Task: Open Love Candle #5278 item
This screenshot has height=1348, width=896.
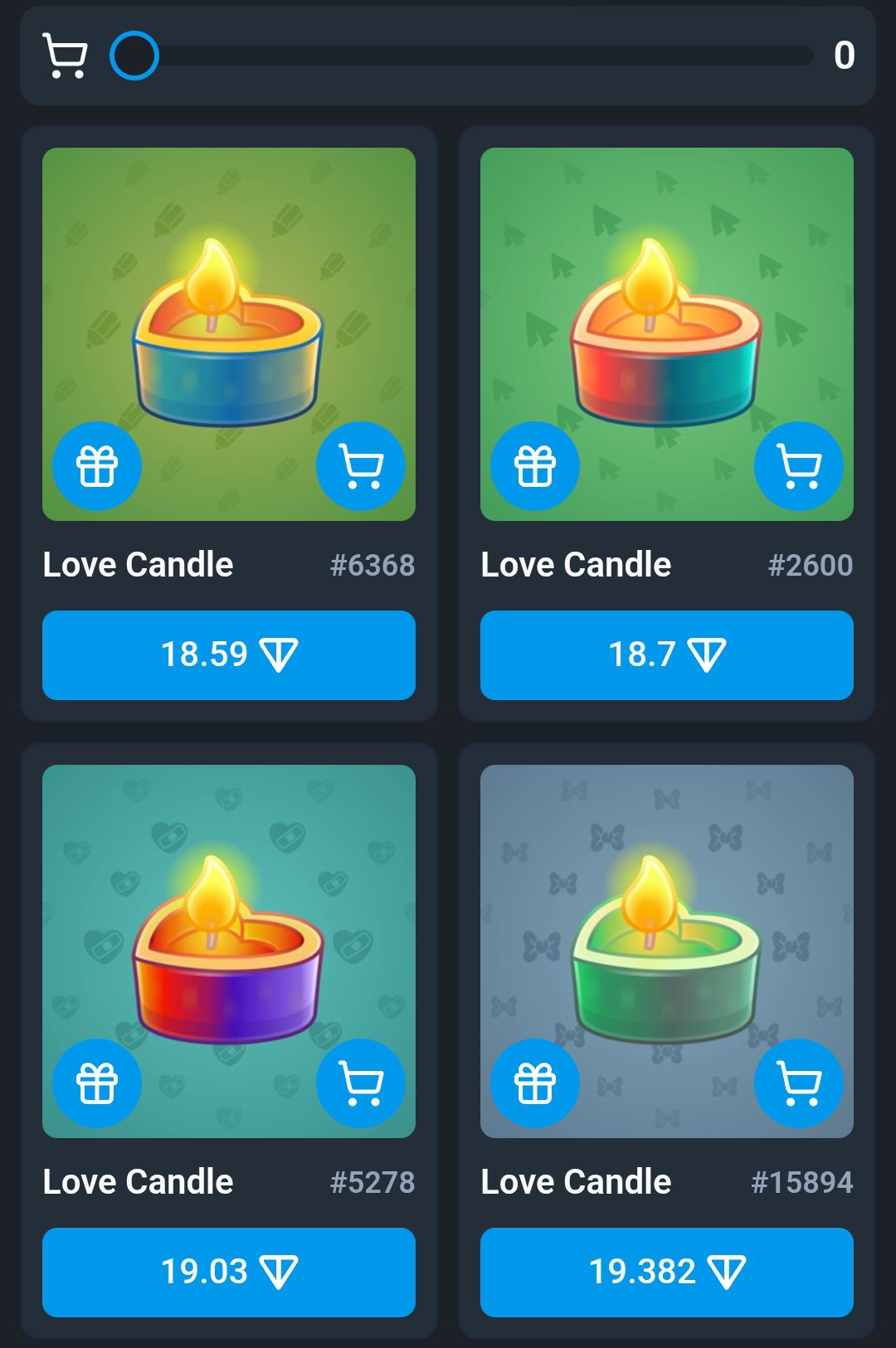Action: pyautogui.click(x=229, y=929)
